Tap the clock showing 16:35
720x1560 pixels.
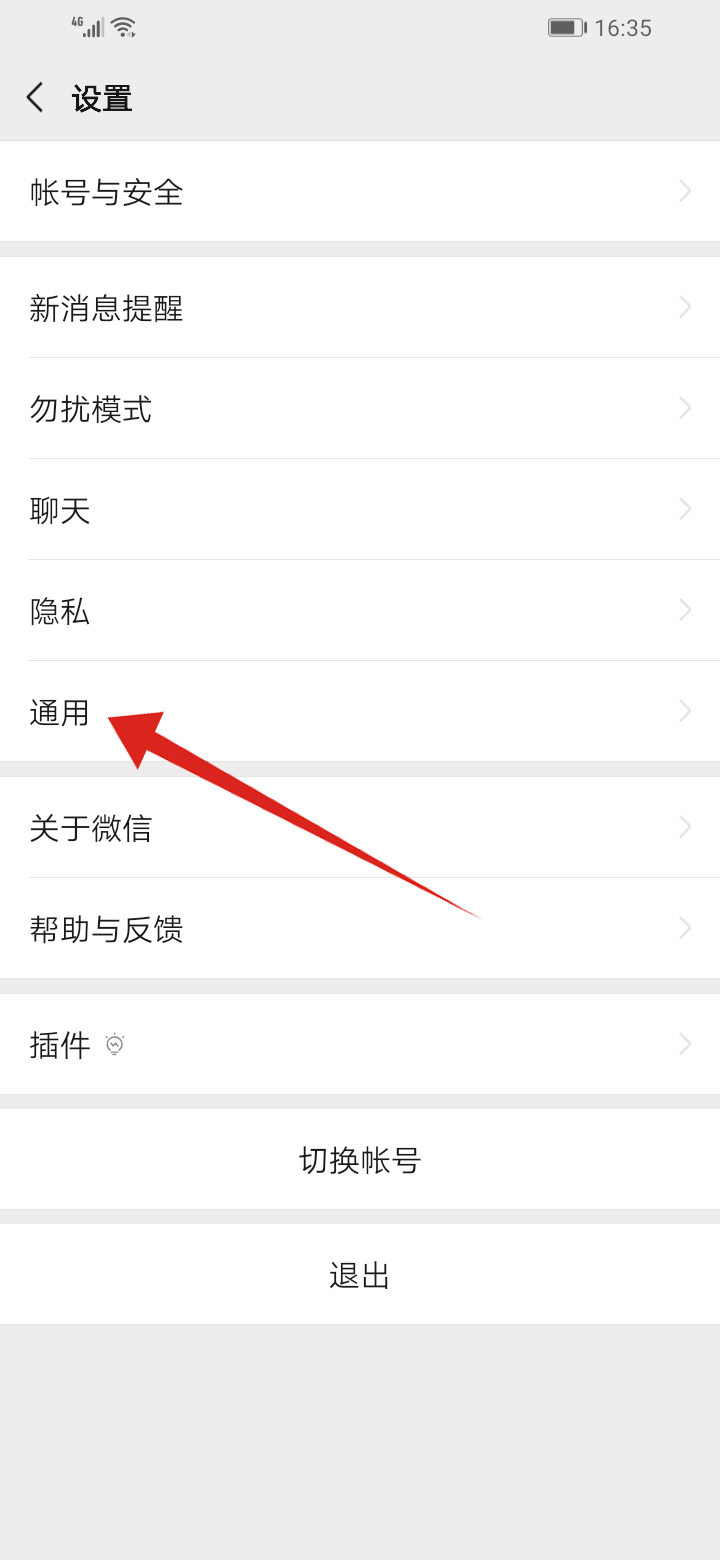(625, 27)
